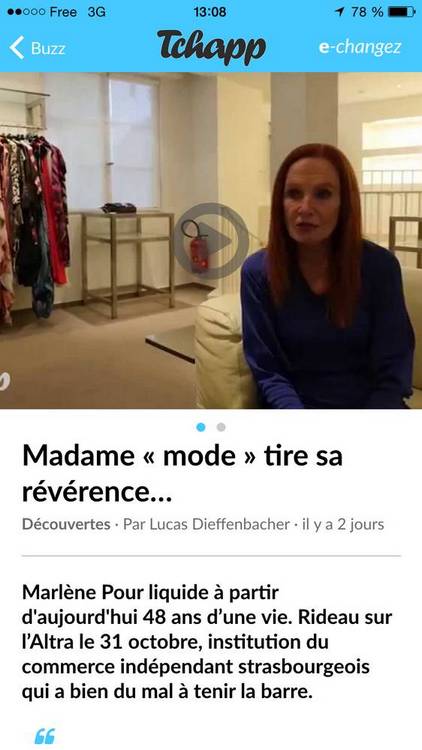This screenshot has height=750, width=422.
Task: Select the second page indicator dot
Action: (221, 427)
